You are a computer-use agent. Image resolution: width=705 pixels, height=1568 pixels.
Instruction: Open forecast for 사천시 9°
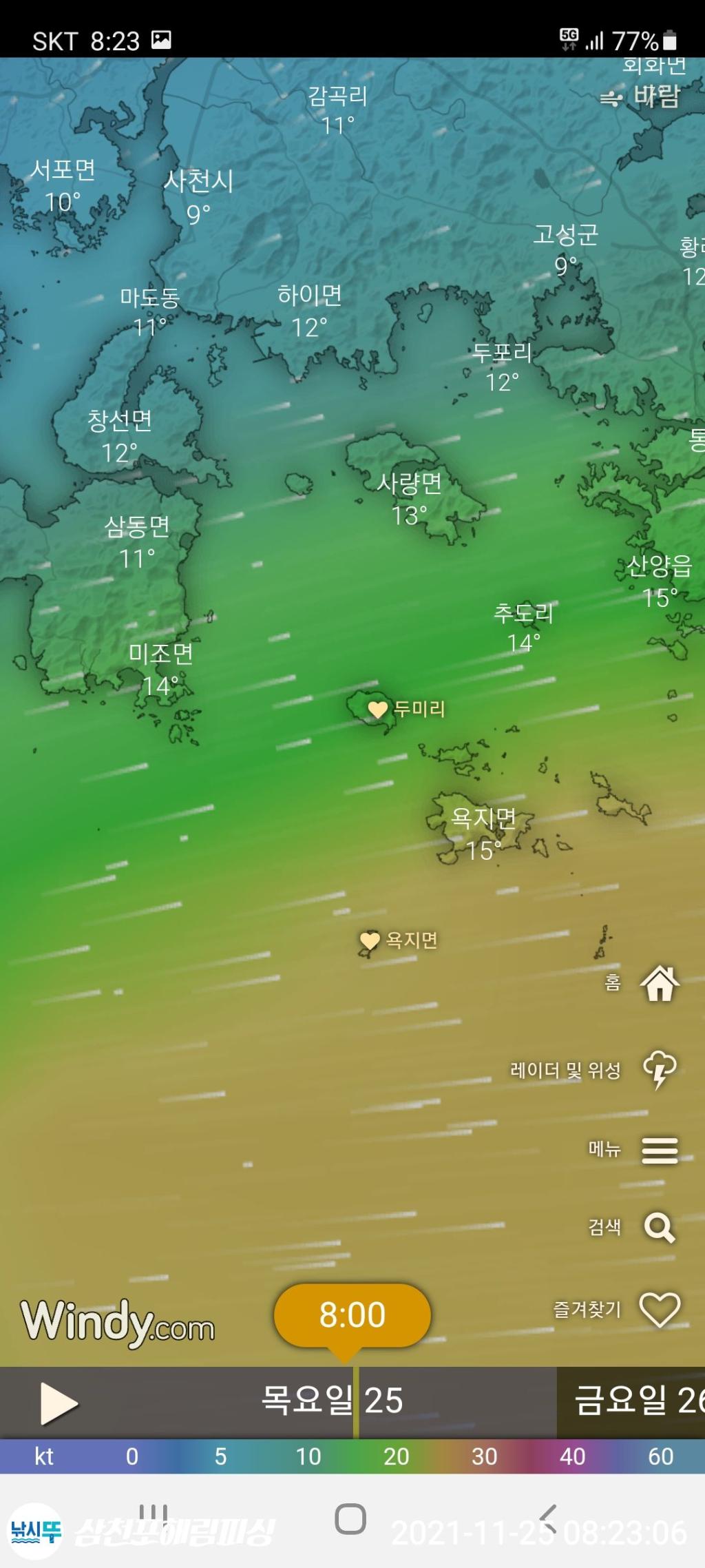click(x=198, y=196)
